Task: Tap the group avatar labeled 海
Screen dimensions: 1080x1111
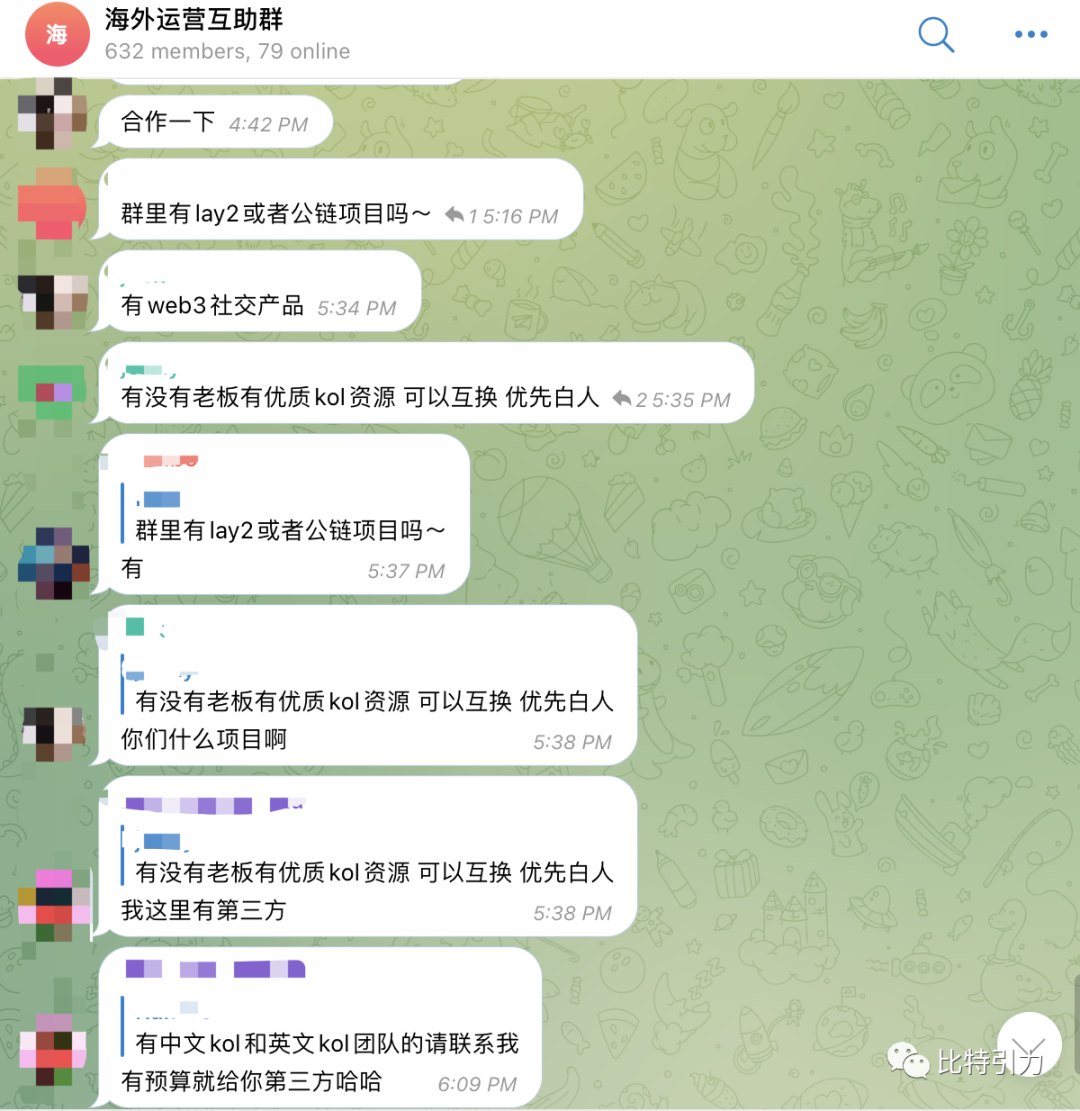Action: [x=56, y=35]
